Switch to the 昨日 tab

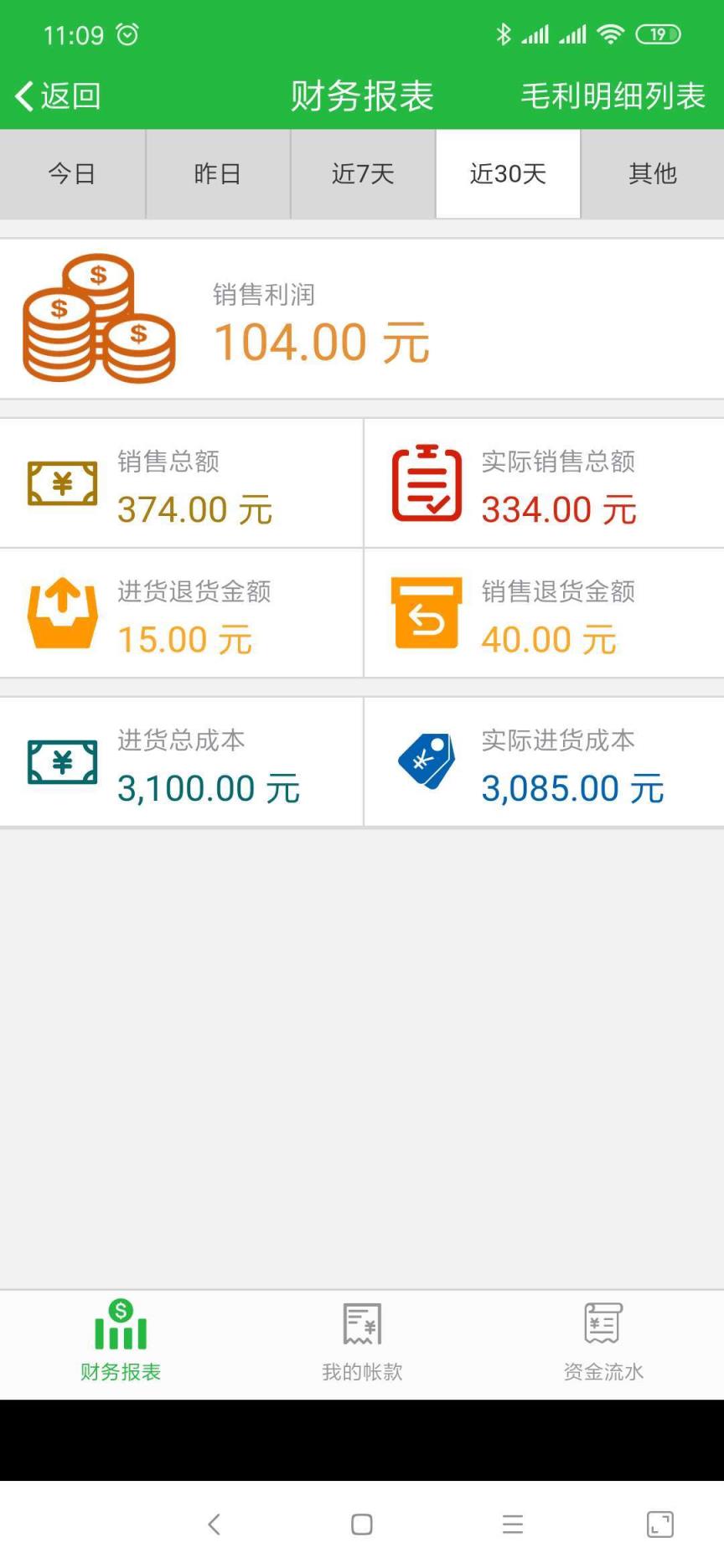point(217,174)
